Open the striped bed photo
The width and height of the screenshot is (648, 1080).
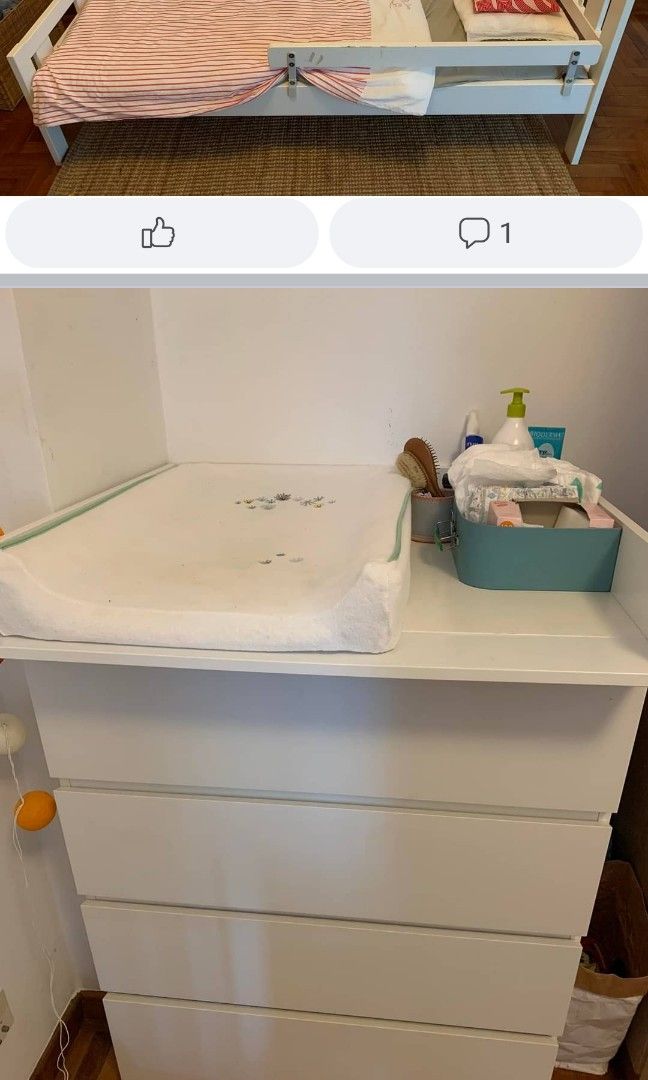point(324,95)
